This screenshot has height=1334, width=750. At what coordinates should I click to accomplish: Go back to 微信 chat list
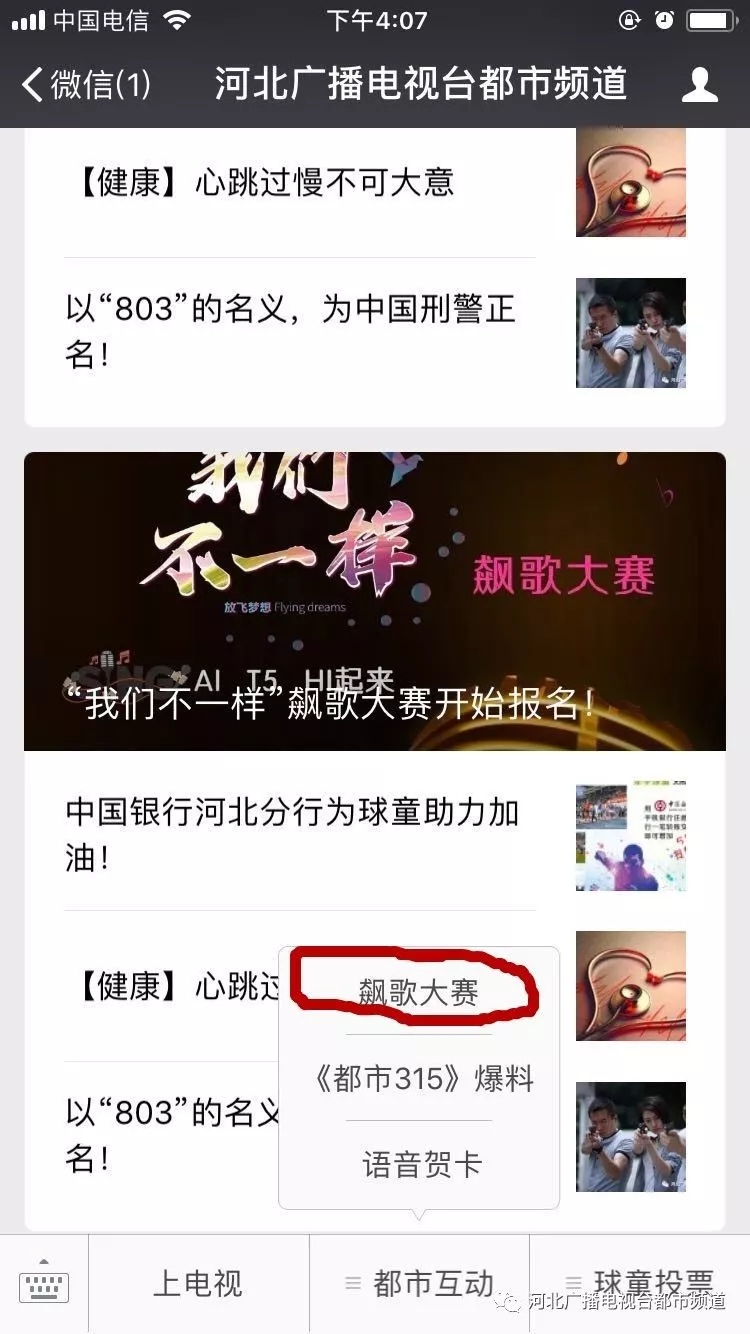click(85, 84)
